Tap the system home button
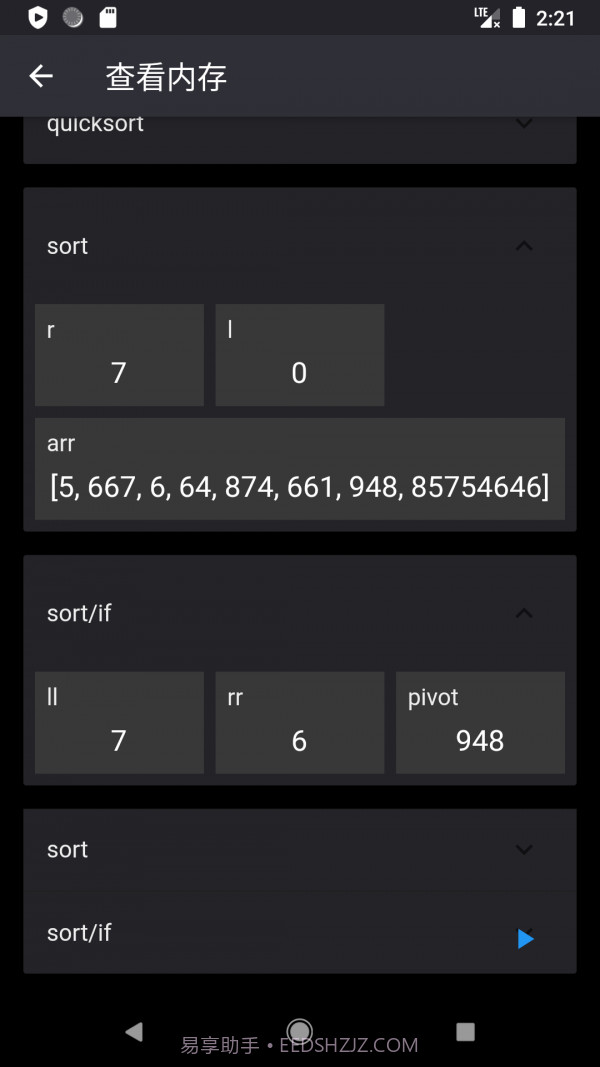 tap(299, 1031)
